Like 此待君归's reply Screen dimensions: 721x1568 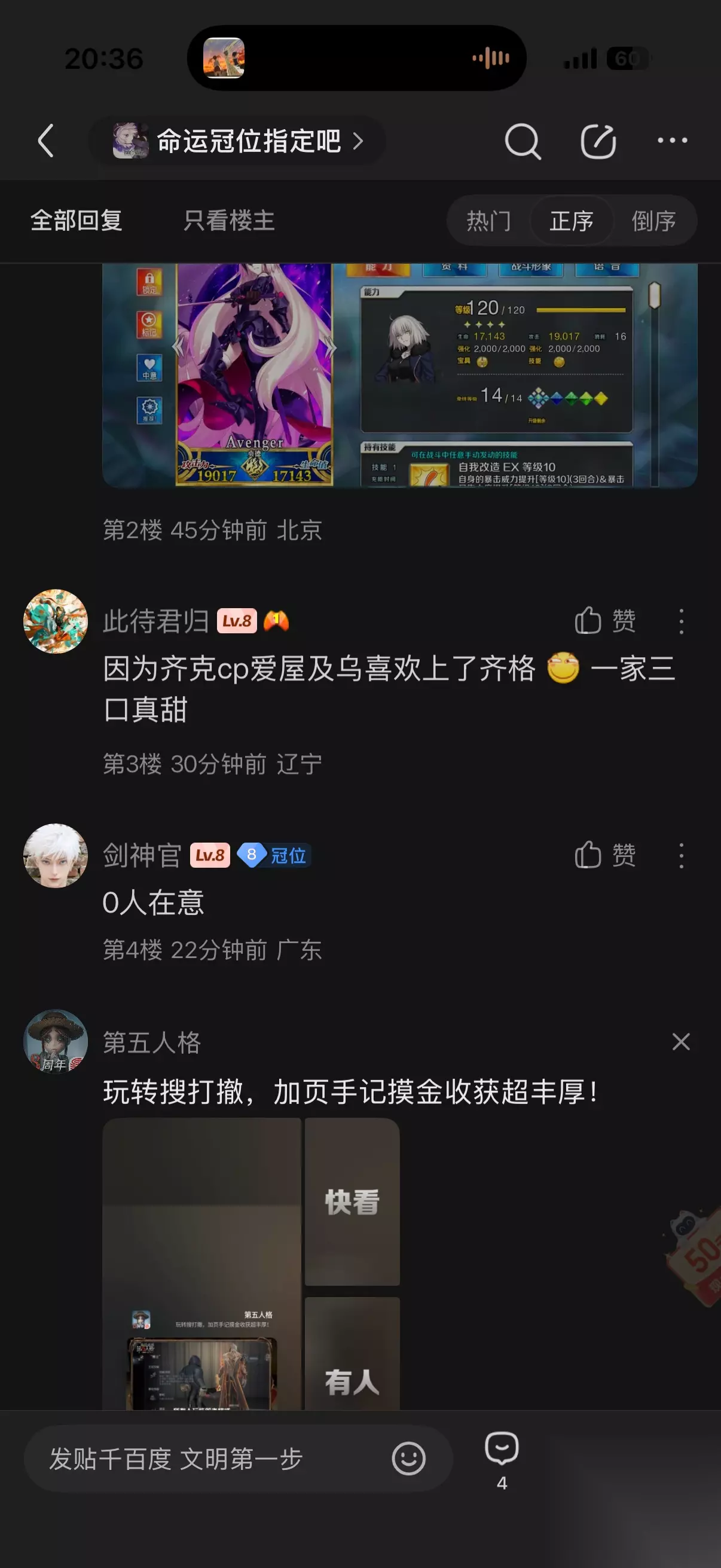606,621
